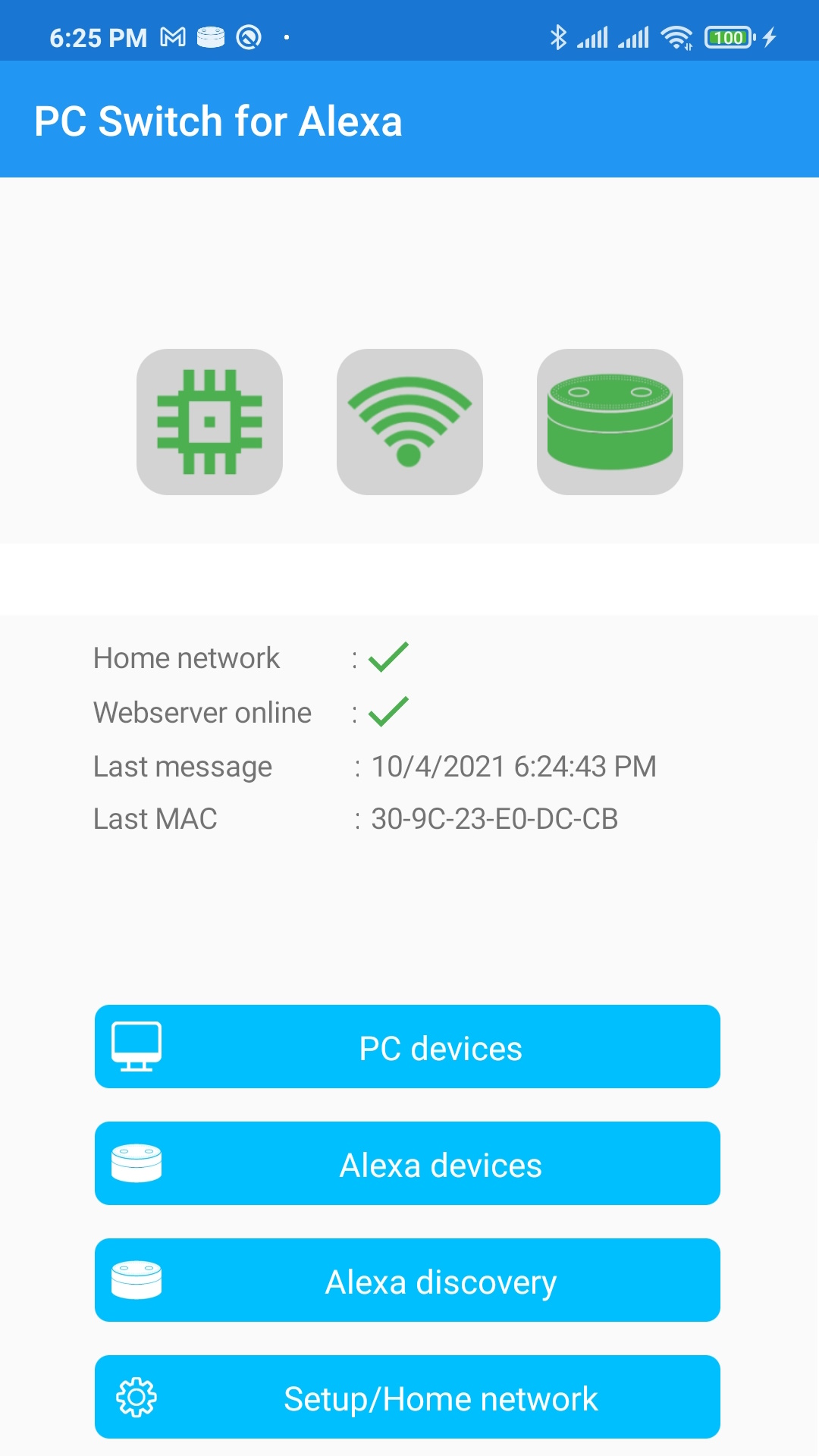Image resolution: width=819 pixels, height=1456 pixels.
Task: Tap the green WiFi signal icon
Action: click(x=409, y=422)
